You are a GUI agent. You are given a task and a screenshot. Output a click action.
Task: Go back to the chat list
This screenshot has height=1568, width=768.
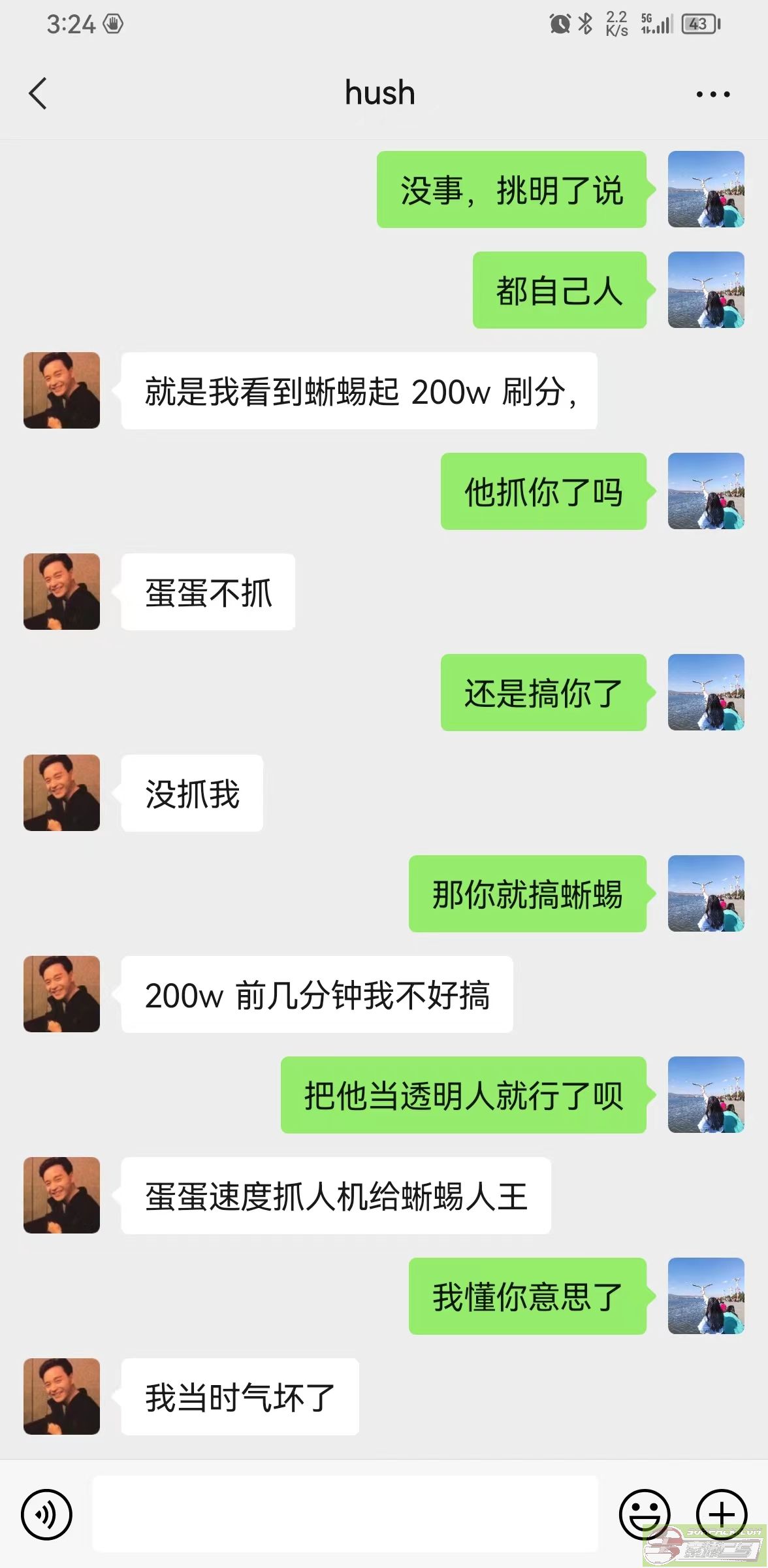pos(37,93)
